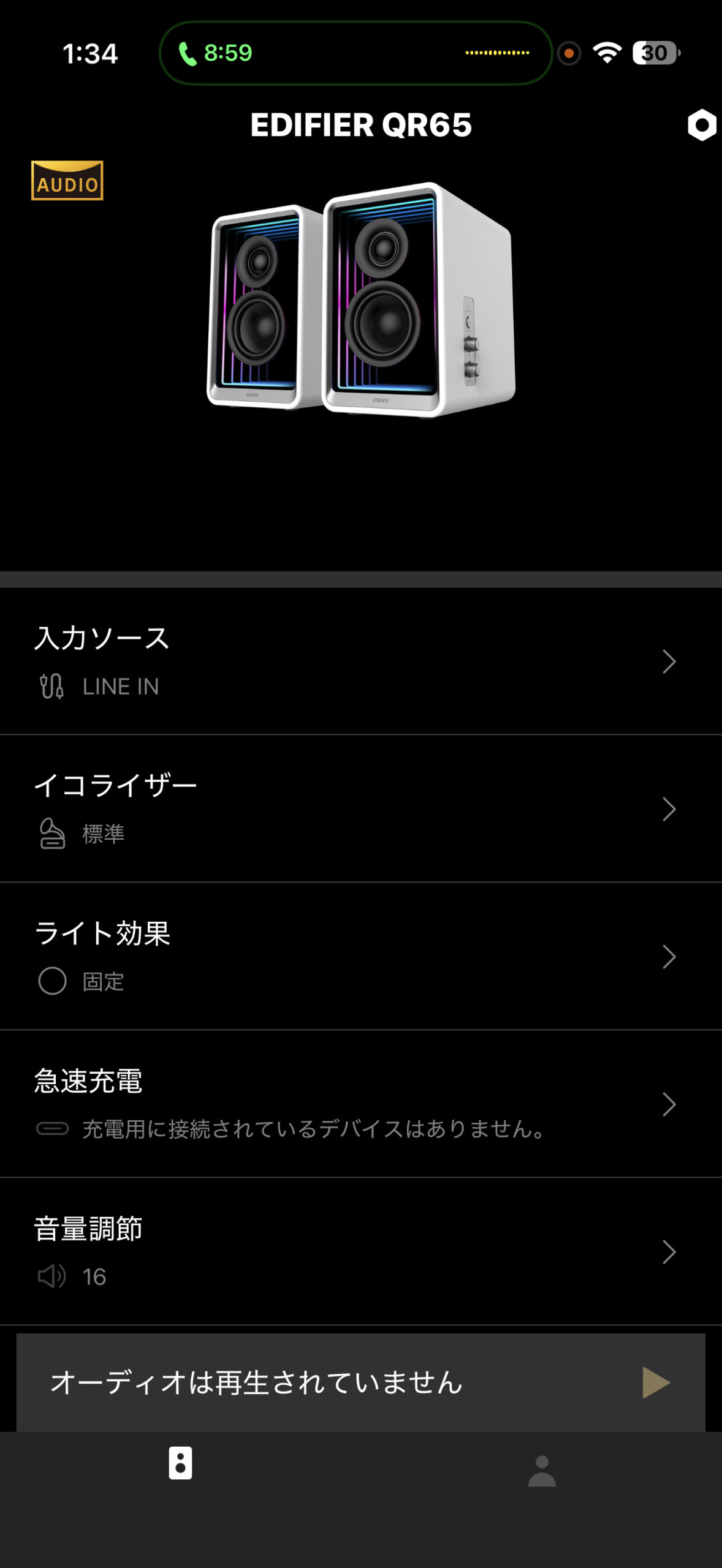Image resolution: width=722 pixels, height=1568 pixels.
Task: Open the ライト効果 row
Action: pos(360,956)
